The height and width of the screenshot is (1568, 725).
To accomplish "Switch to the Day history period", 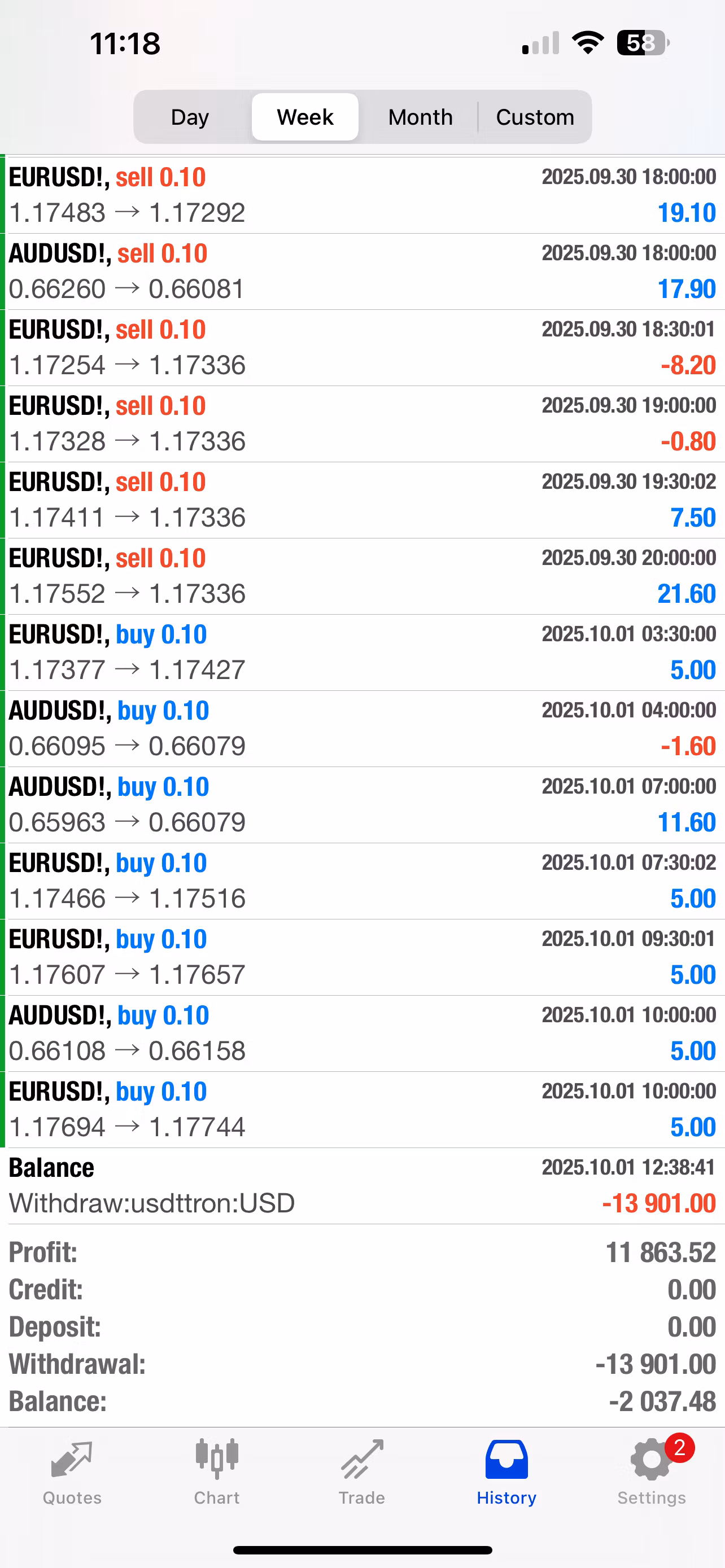I will 189,116.
